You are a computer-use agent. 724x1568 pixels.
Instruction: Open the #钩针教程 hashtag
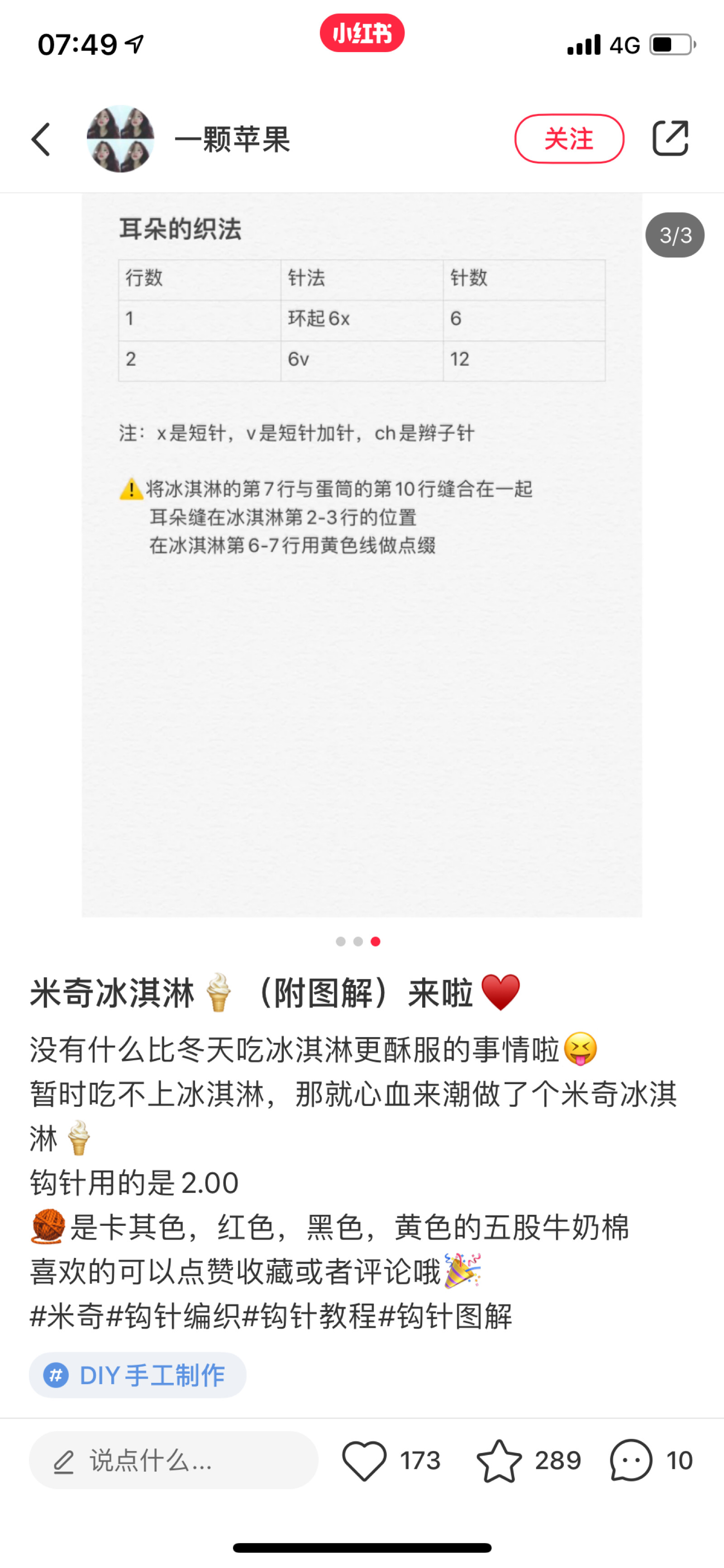coord(310,1316)
